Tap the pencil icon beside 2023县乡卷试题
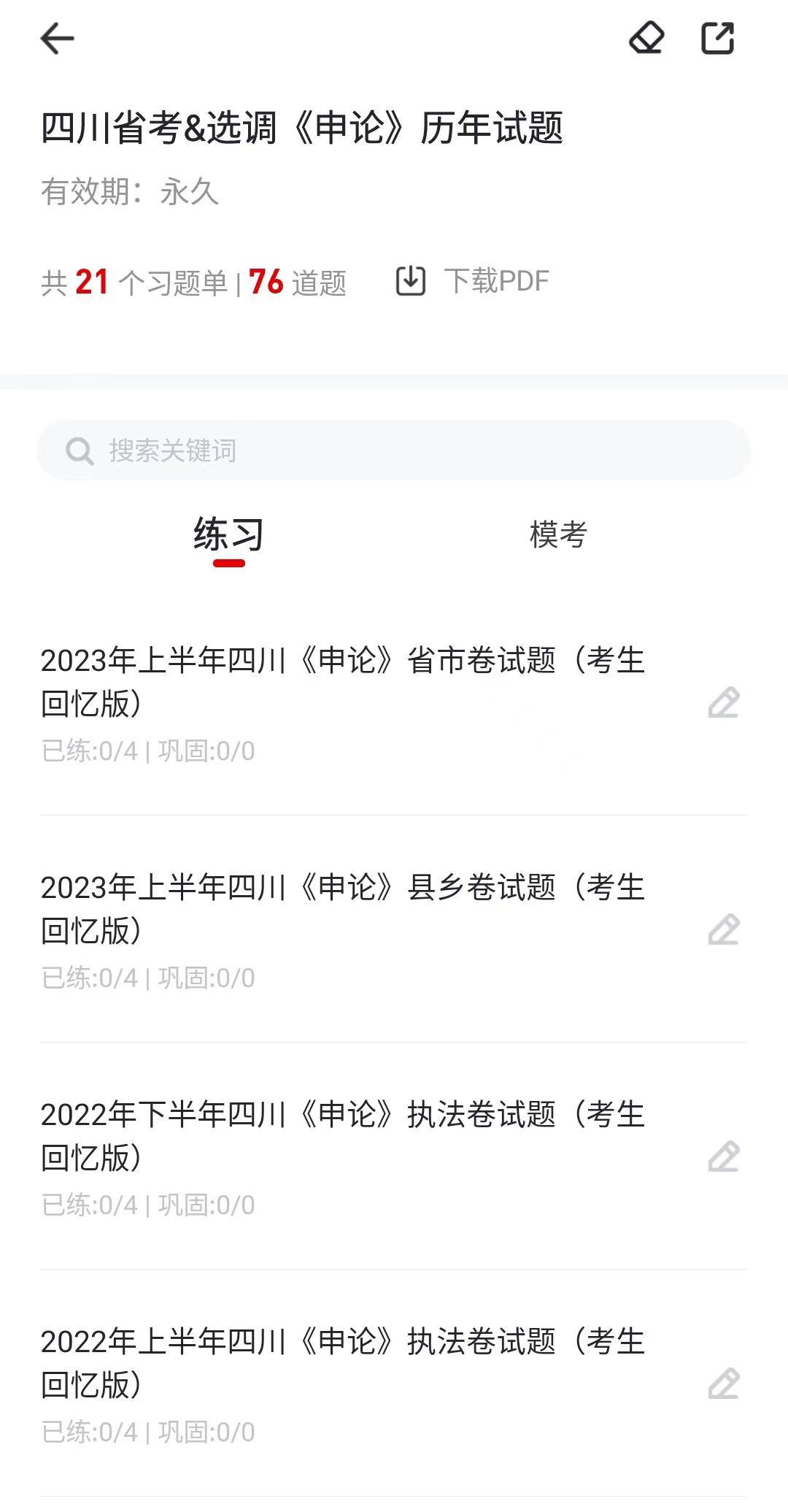Screen dimensions: 788x1512 [x=724, y=929]
